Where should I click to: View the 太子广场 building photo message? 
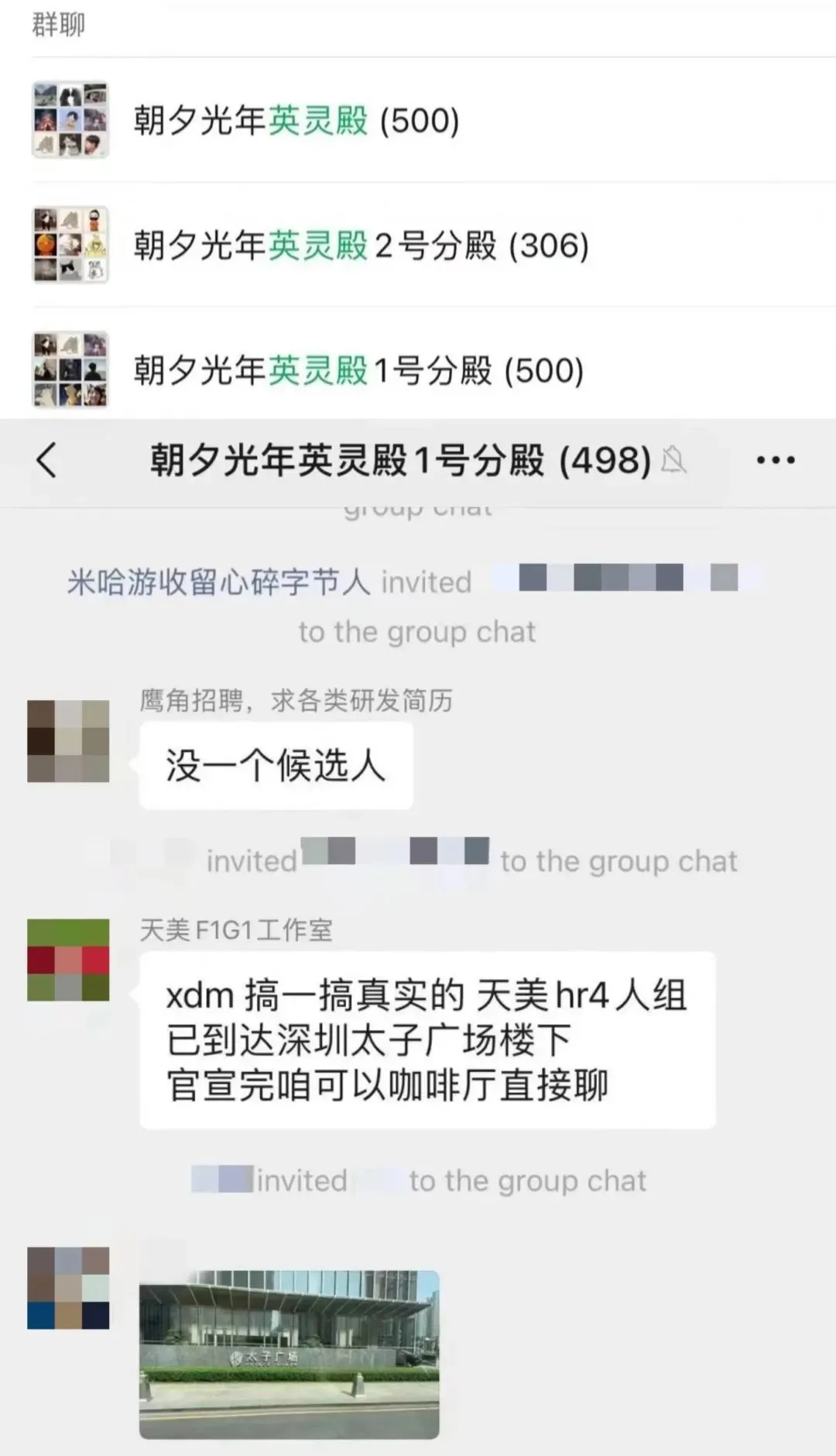(x=289, y=1354)
